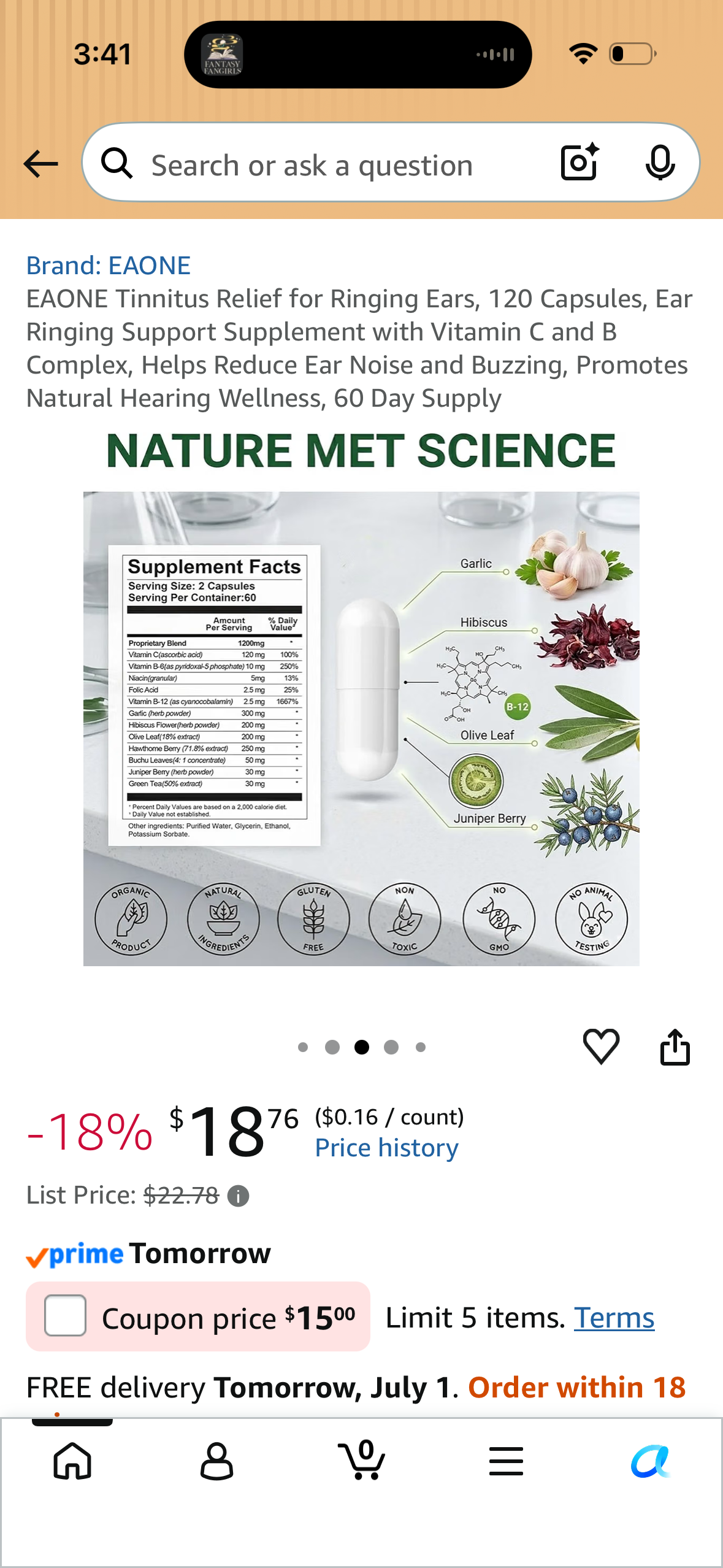Go to the Home tab
The width and height of the screenshot is (723, 1568).
[x=72, y=1461]
